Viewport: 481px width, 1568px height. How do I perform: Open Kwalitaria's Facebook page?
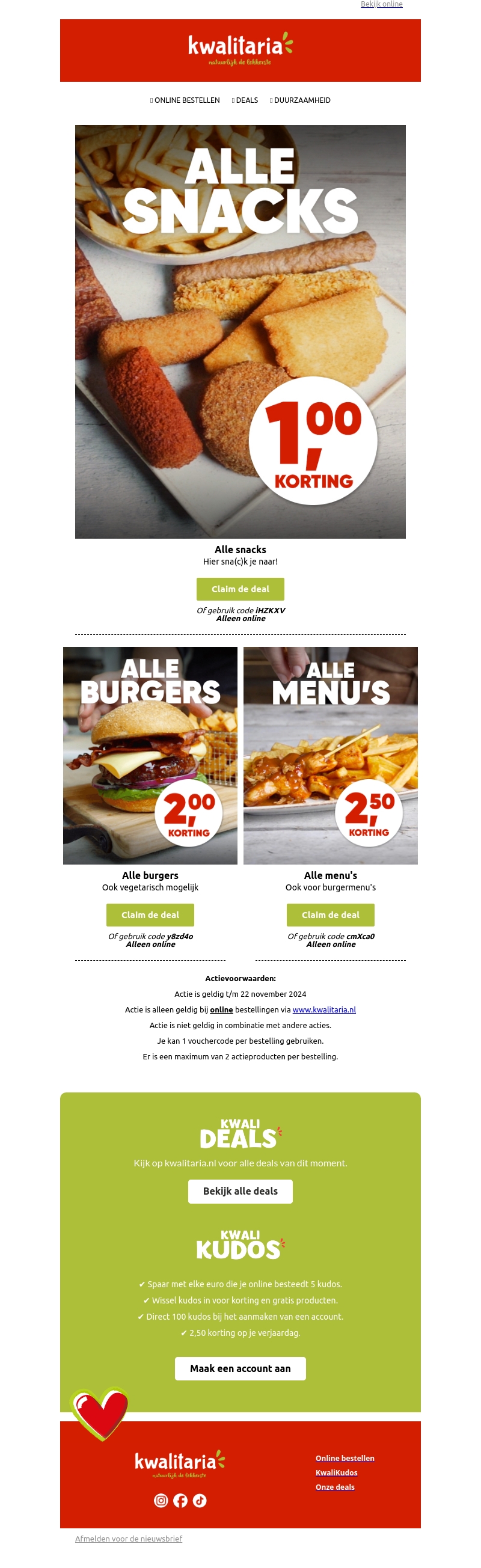click(180, 1500)
